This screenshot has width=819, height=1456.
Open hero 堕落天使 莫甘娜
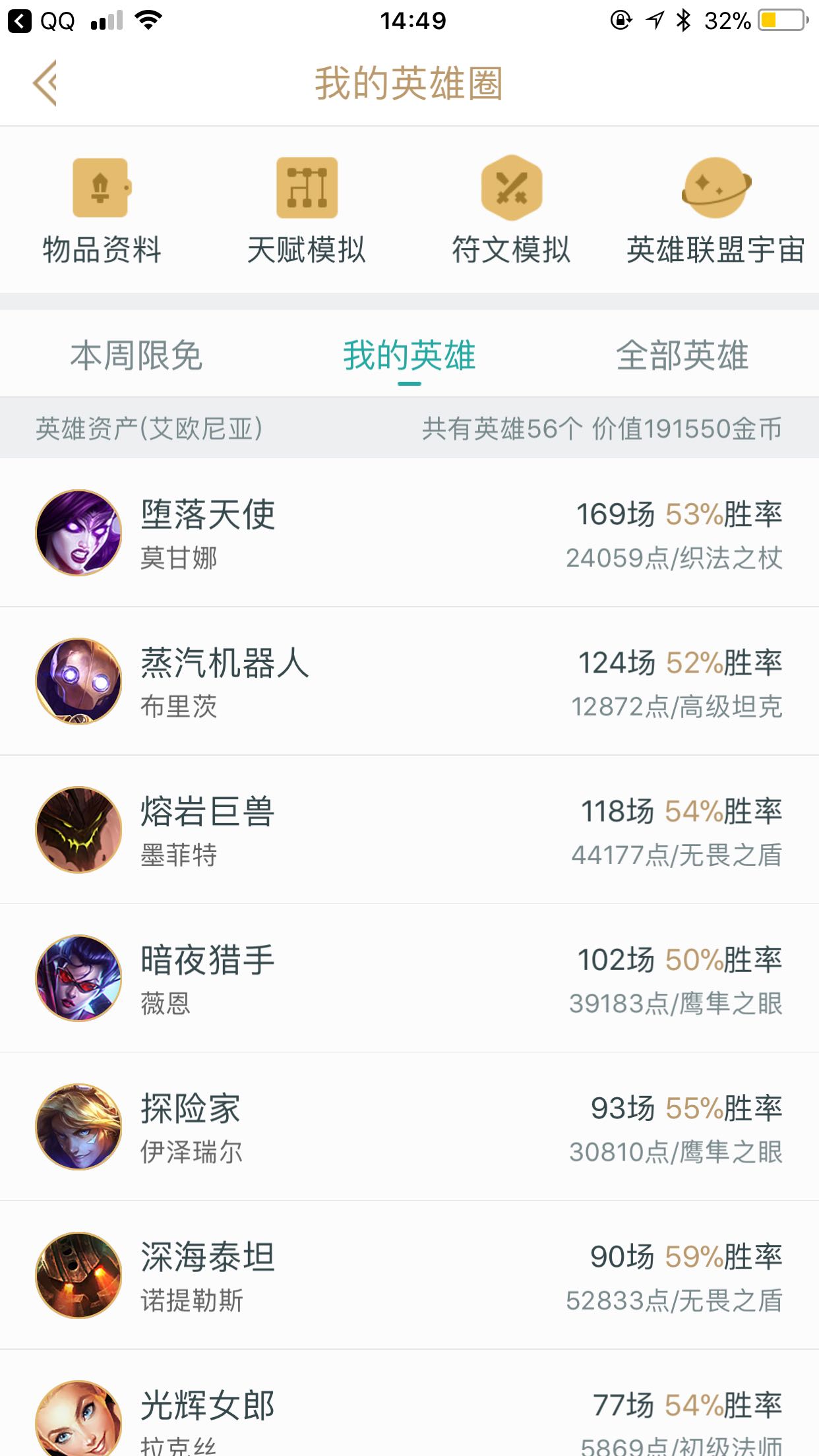[x=409, y=533]
